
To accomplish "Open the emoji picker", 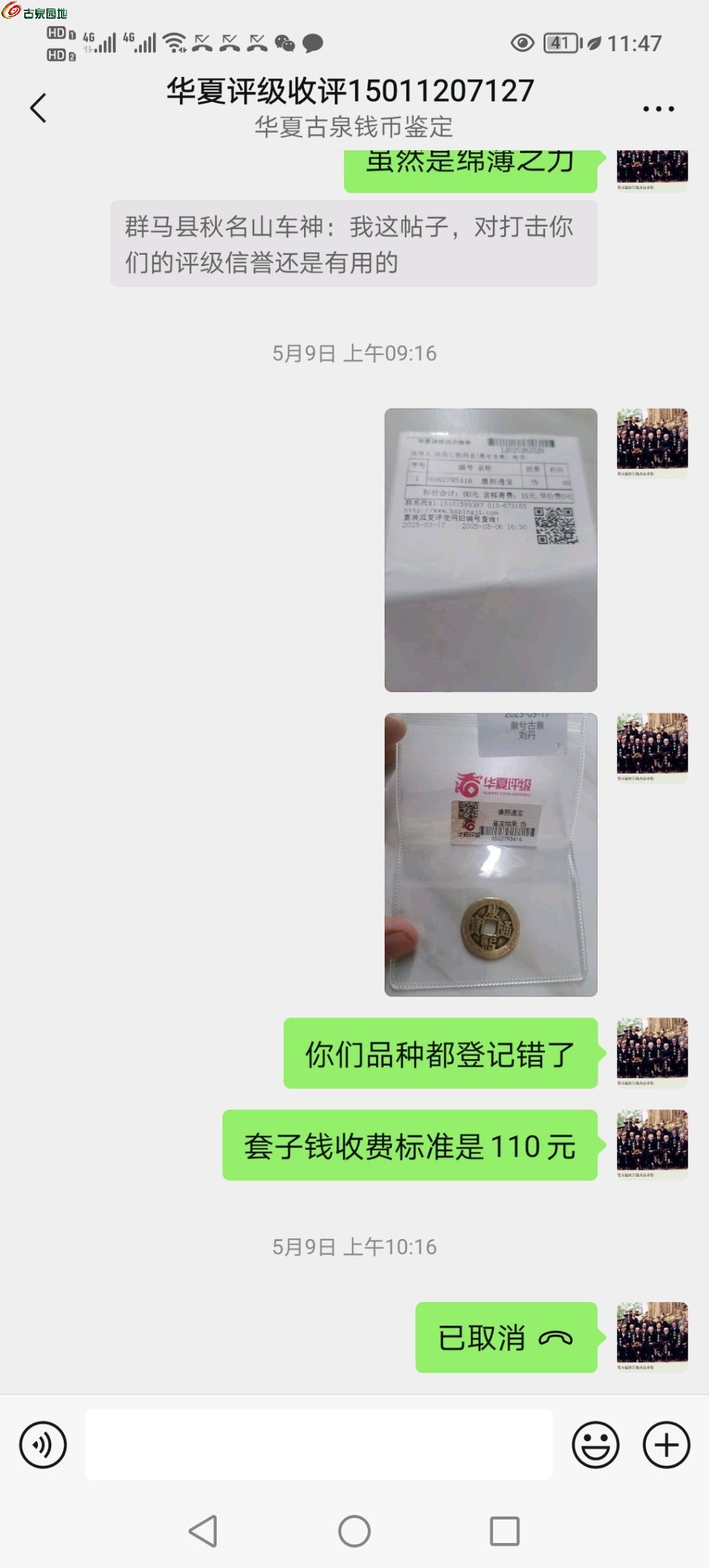I will tap(595, 1445).
